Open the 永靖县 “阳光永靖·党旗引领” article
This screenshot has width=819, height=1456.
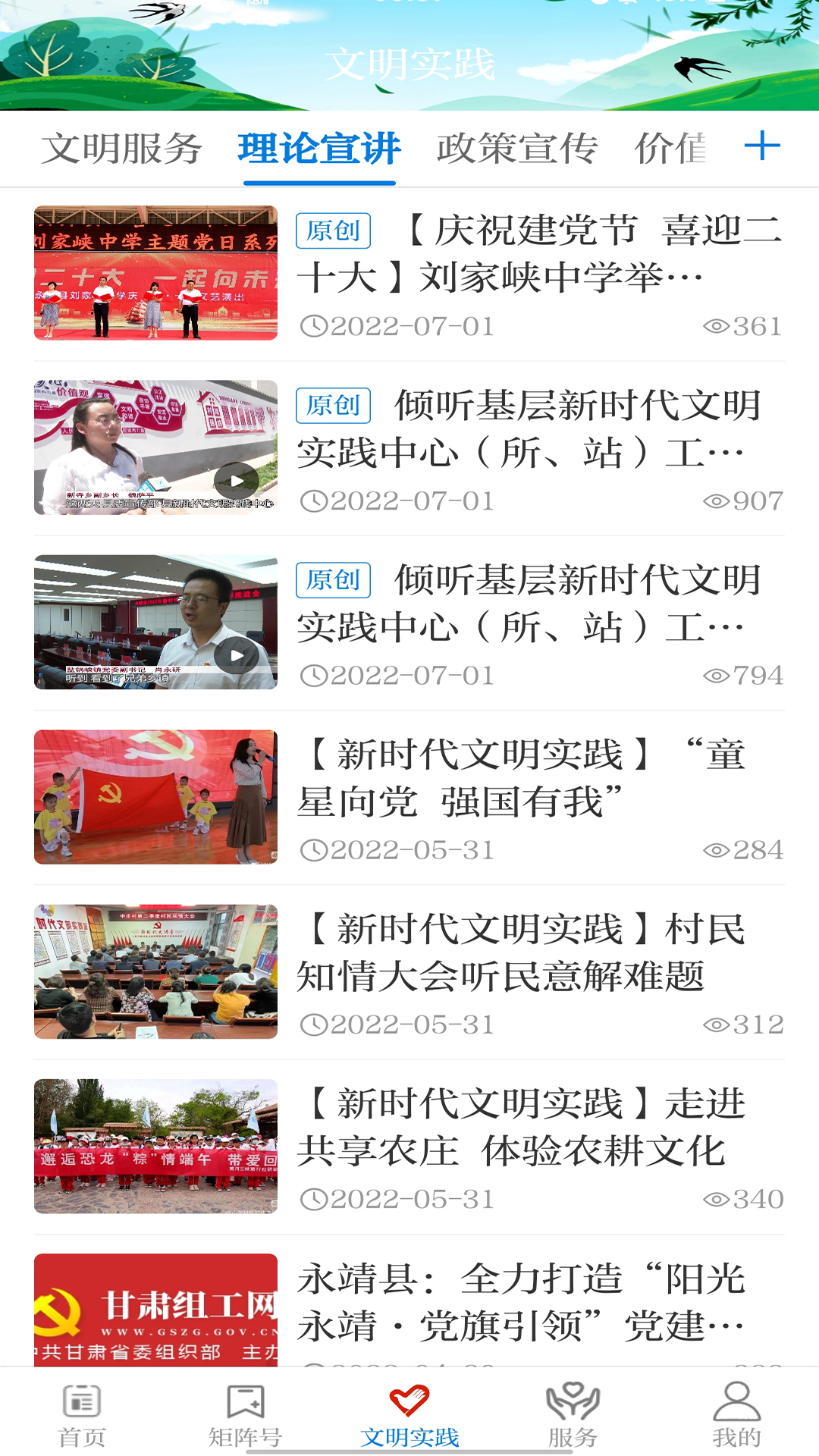538,1302
